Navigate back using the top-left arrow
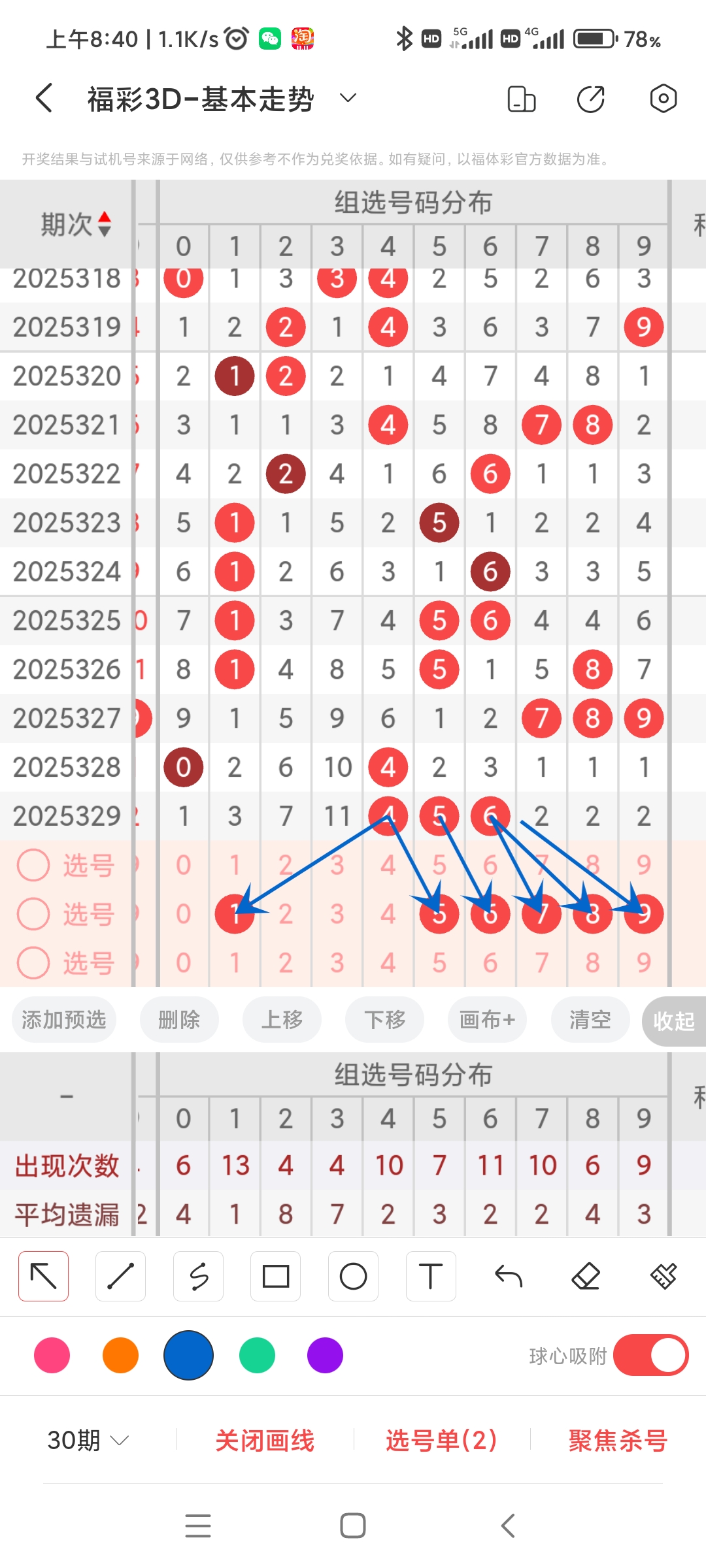Viewport: 706px width, 1568px height. tap(42, 98)
